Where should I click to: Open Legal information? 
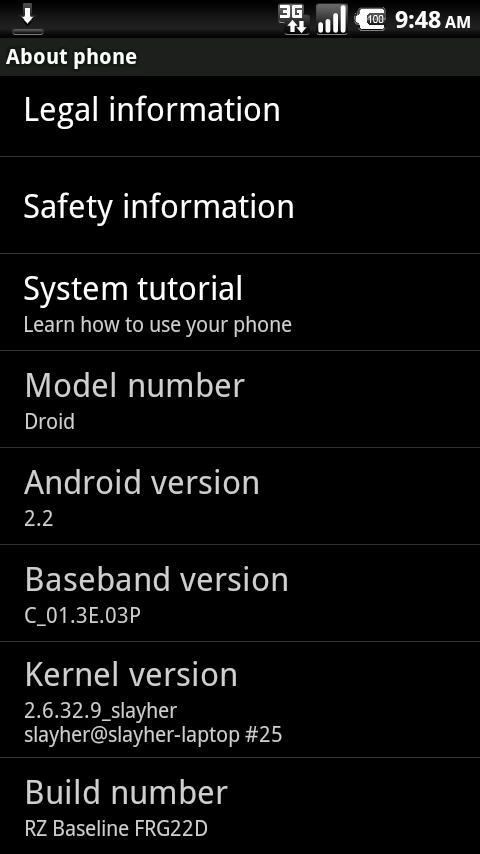tap(240, 116)
